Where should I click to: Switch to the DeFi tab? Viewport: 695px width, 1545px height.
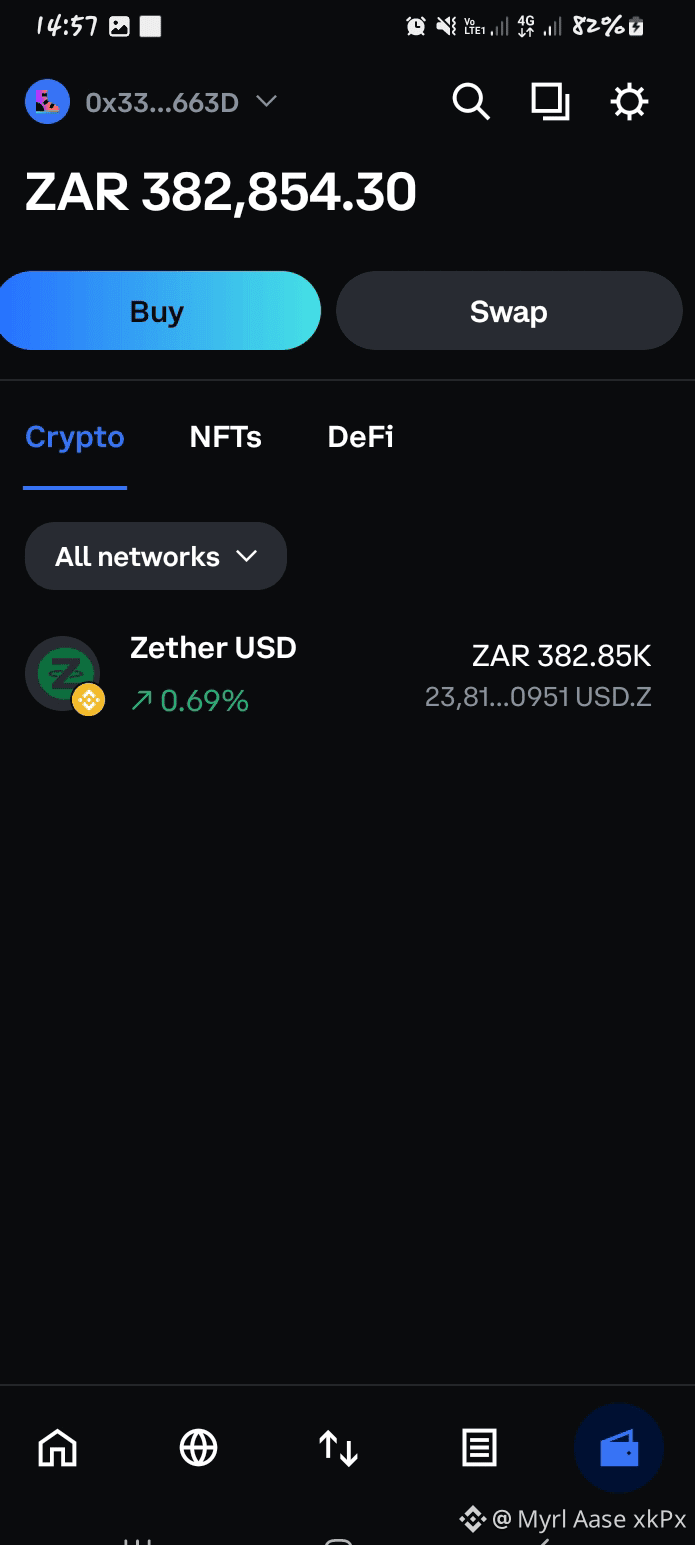click(x=360, y=437)
